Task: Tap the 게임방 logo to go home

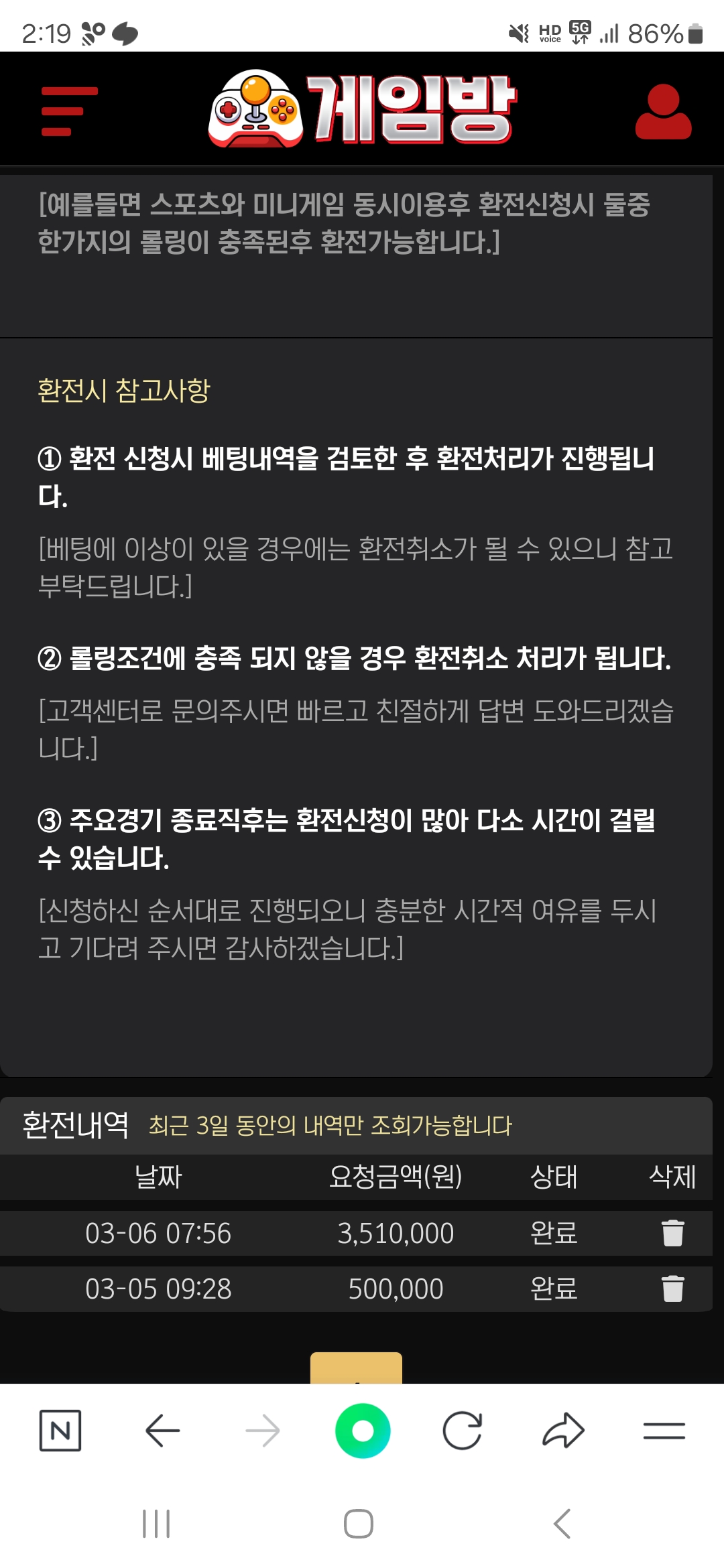Action: click(362, 109)
